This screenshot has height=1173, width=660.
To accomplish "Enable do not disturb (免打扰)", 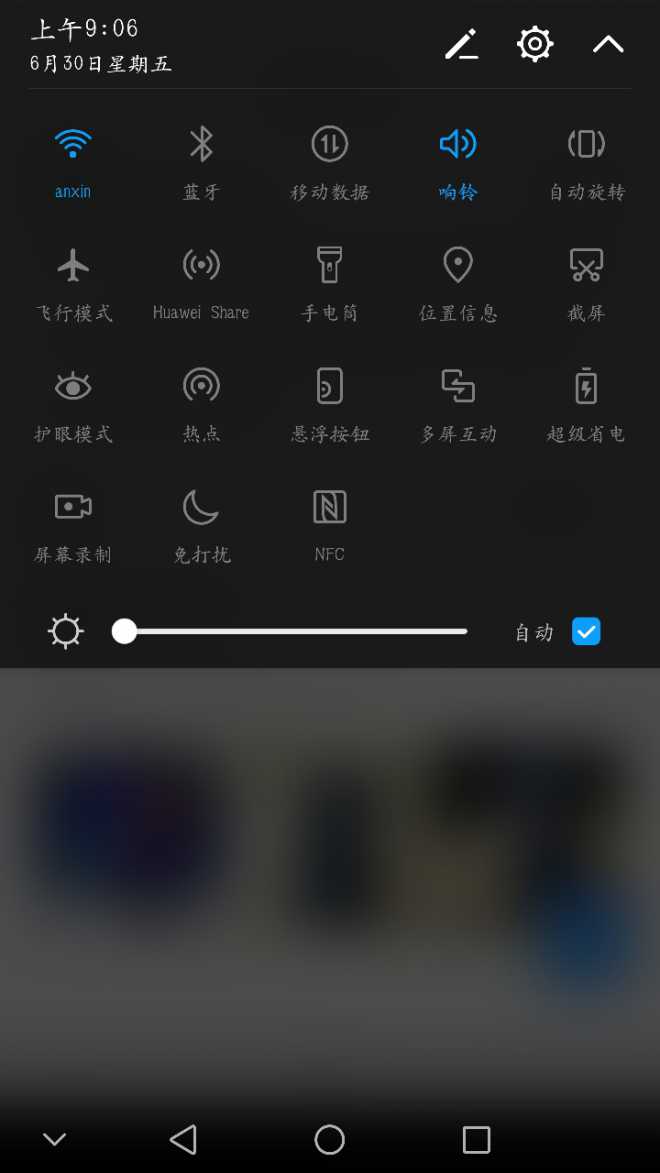I will point(201,507).
